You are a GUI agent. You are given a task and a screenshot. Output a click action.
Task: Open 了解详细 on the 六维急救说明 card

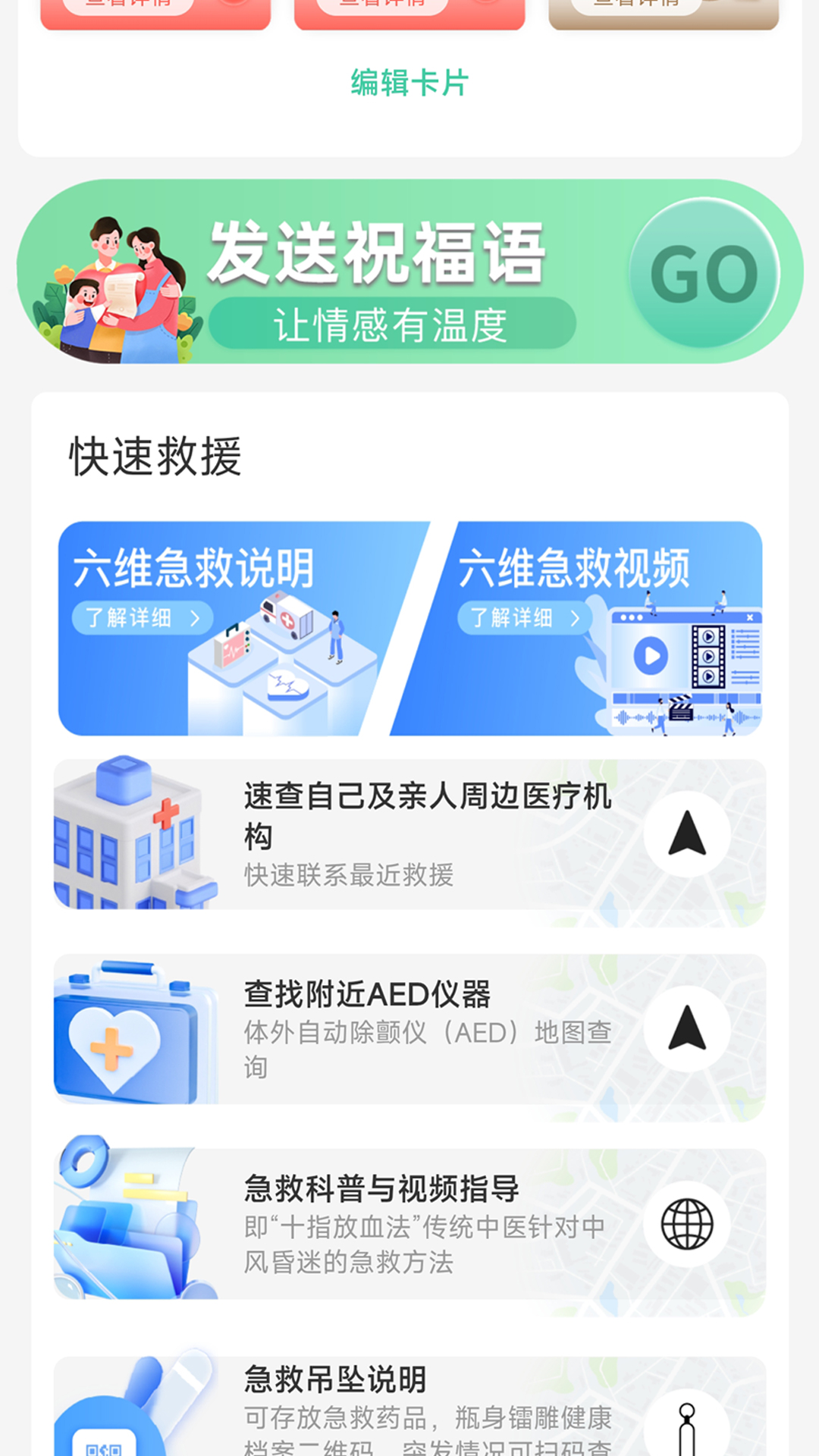point(141,617)
